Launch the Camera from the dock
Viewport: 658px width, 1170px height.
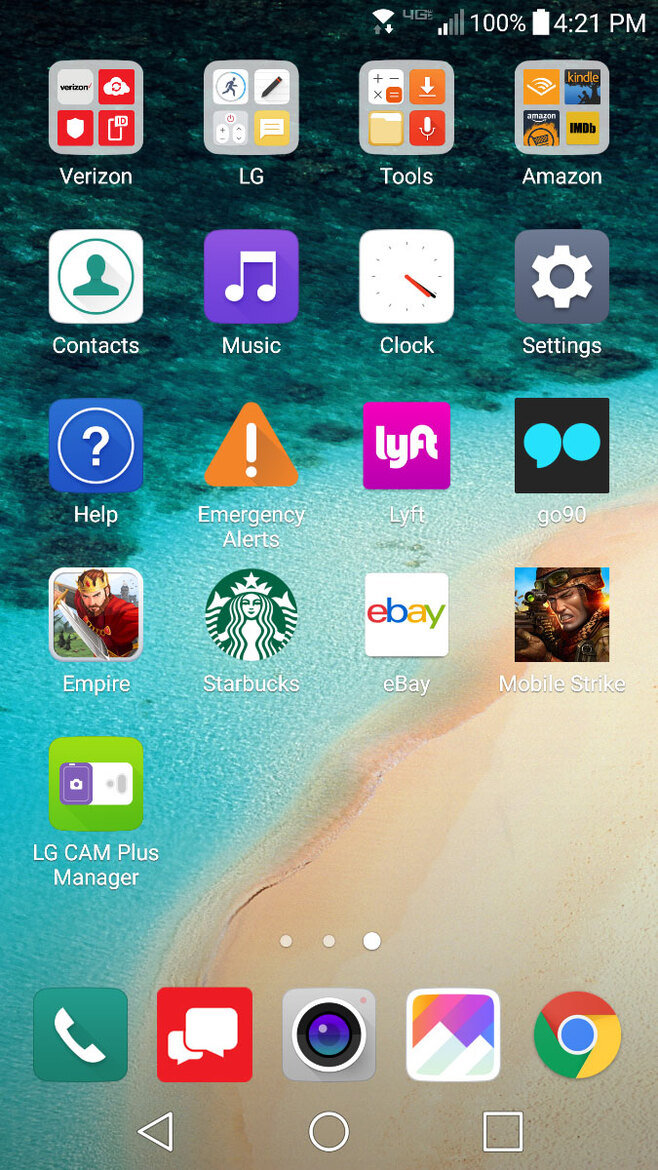[x=329, y=1034]
